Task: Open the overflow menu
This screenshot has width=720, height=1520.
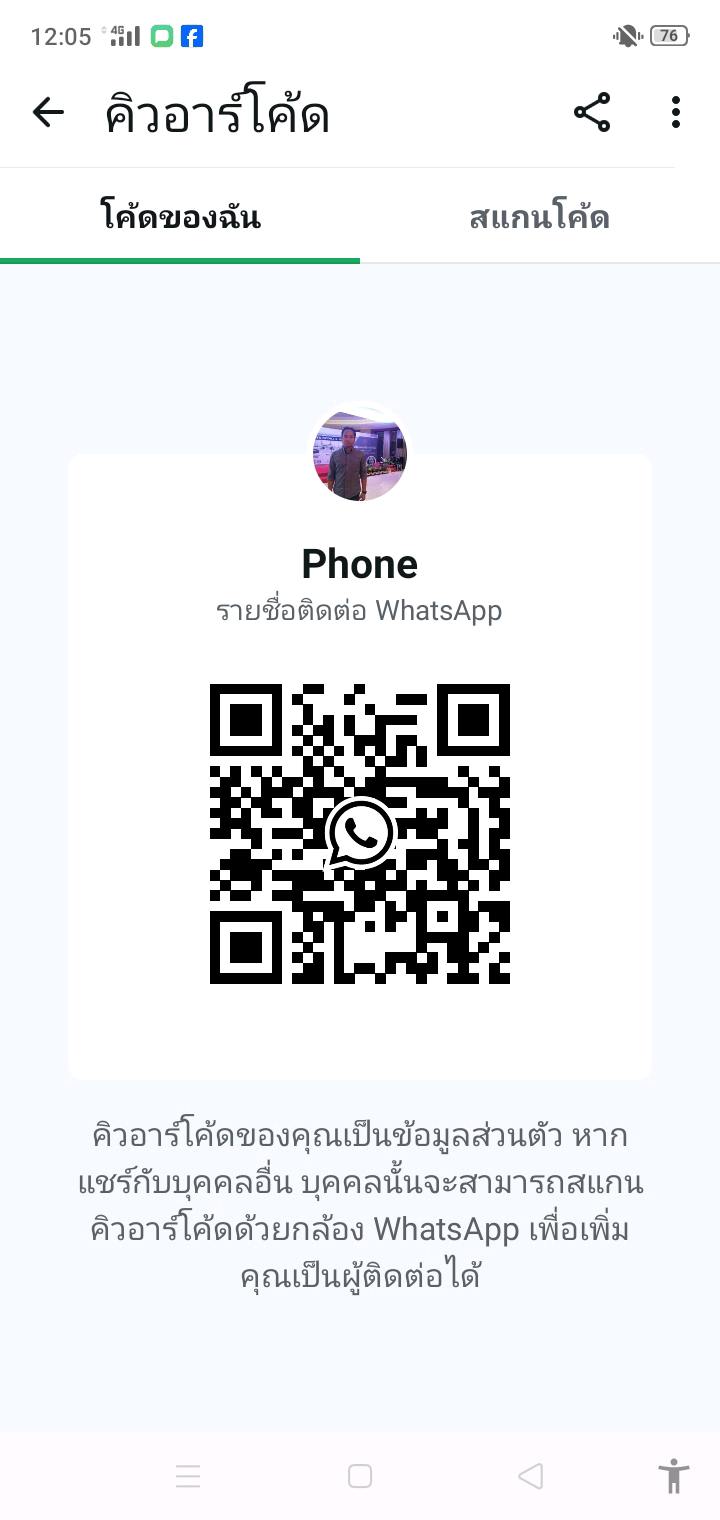Action: pos(676,113)
